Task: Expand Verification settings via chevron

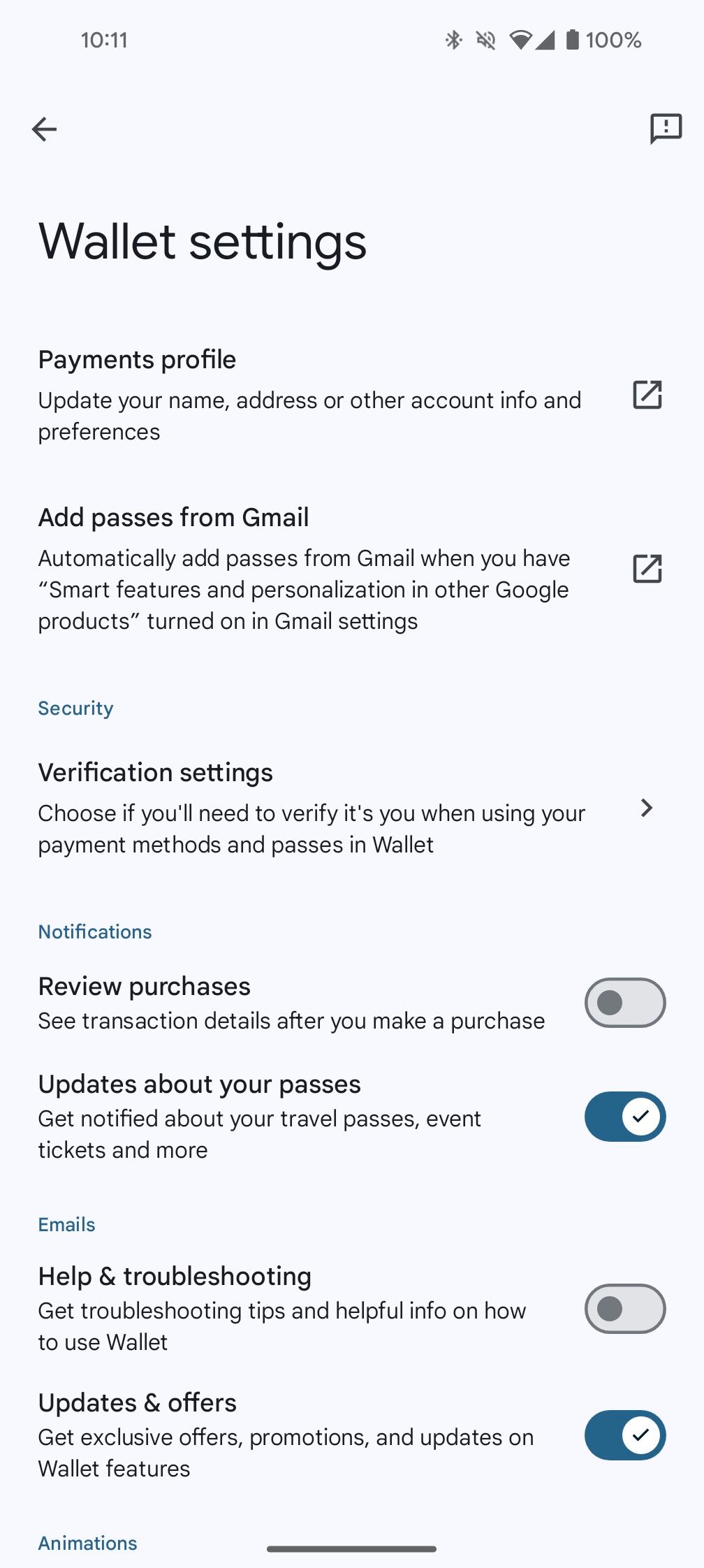Action: [645, 808]
